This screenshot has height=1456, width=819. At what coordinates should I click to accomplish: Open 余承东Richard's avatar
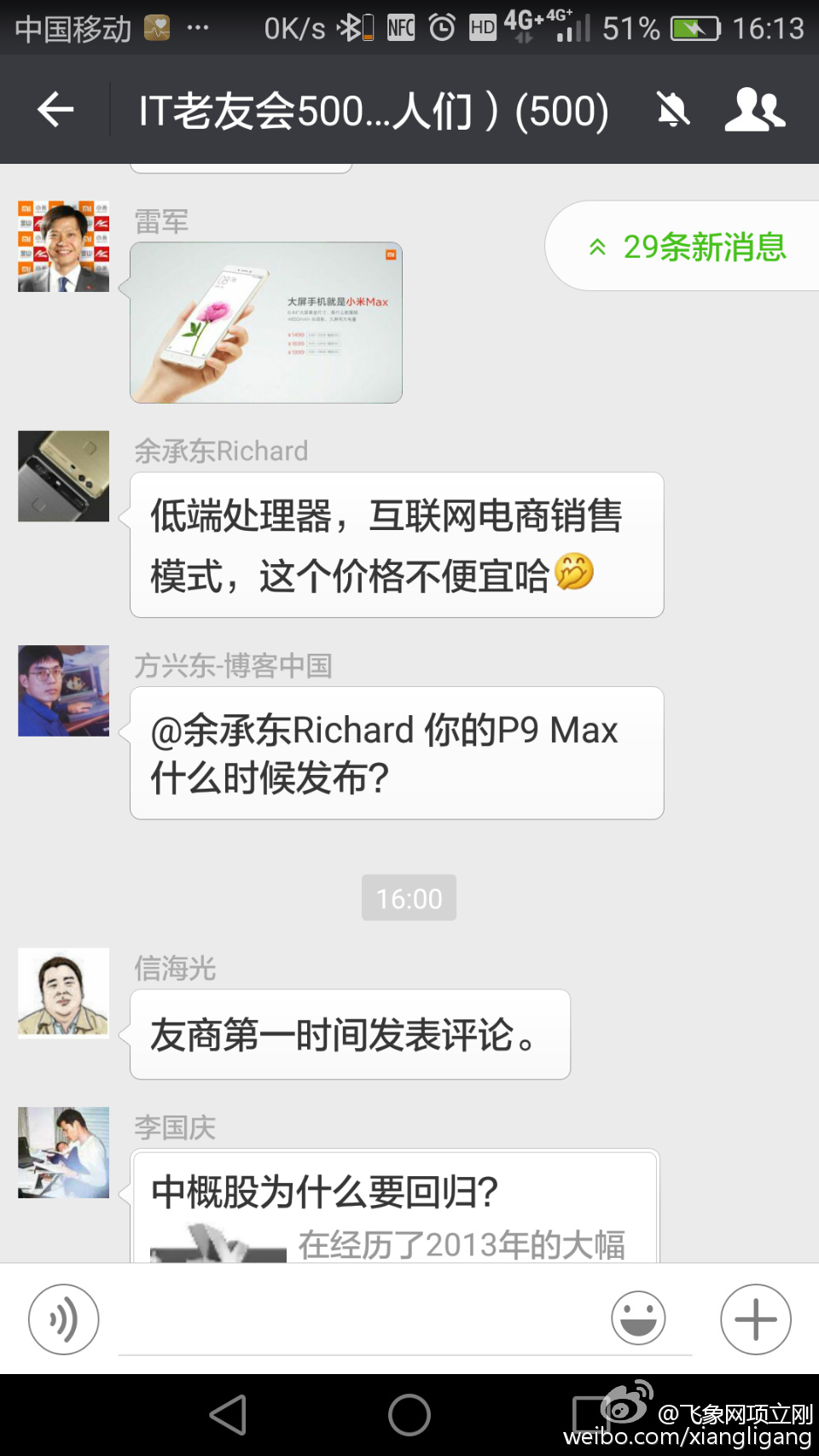point(62,476)
